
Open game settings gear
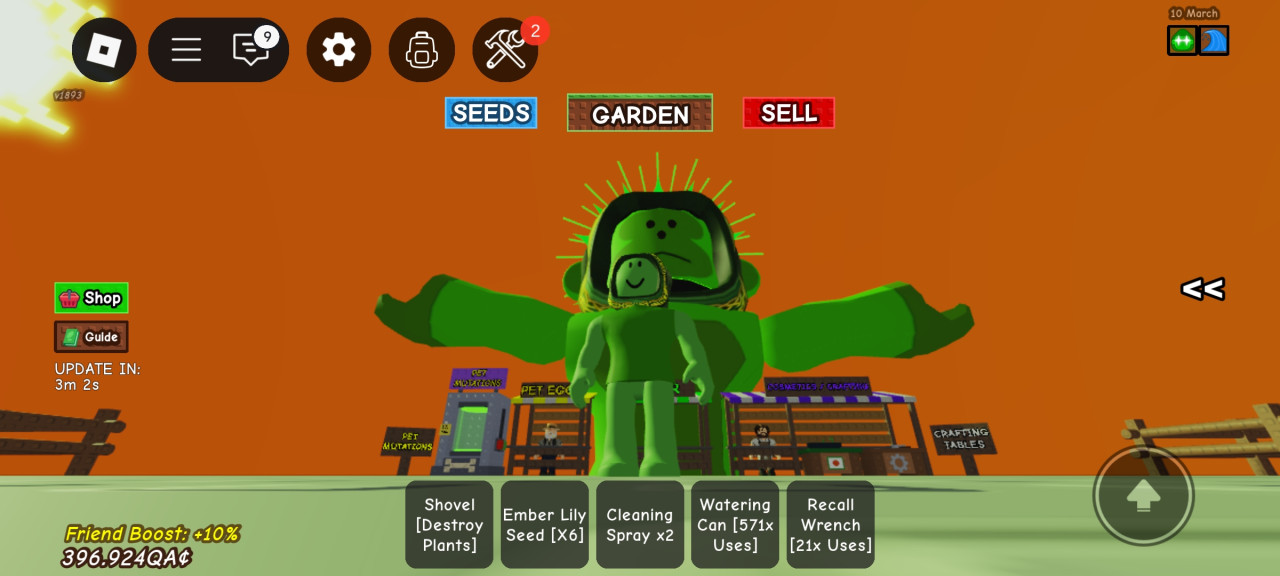pyautogui.click(x=339, y=50)
